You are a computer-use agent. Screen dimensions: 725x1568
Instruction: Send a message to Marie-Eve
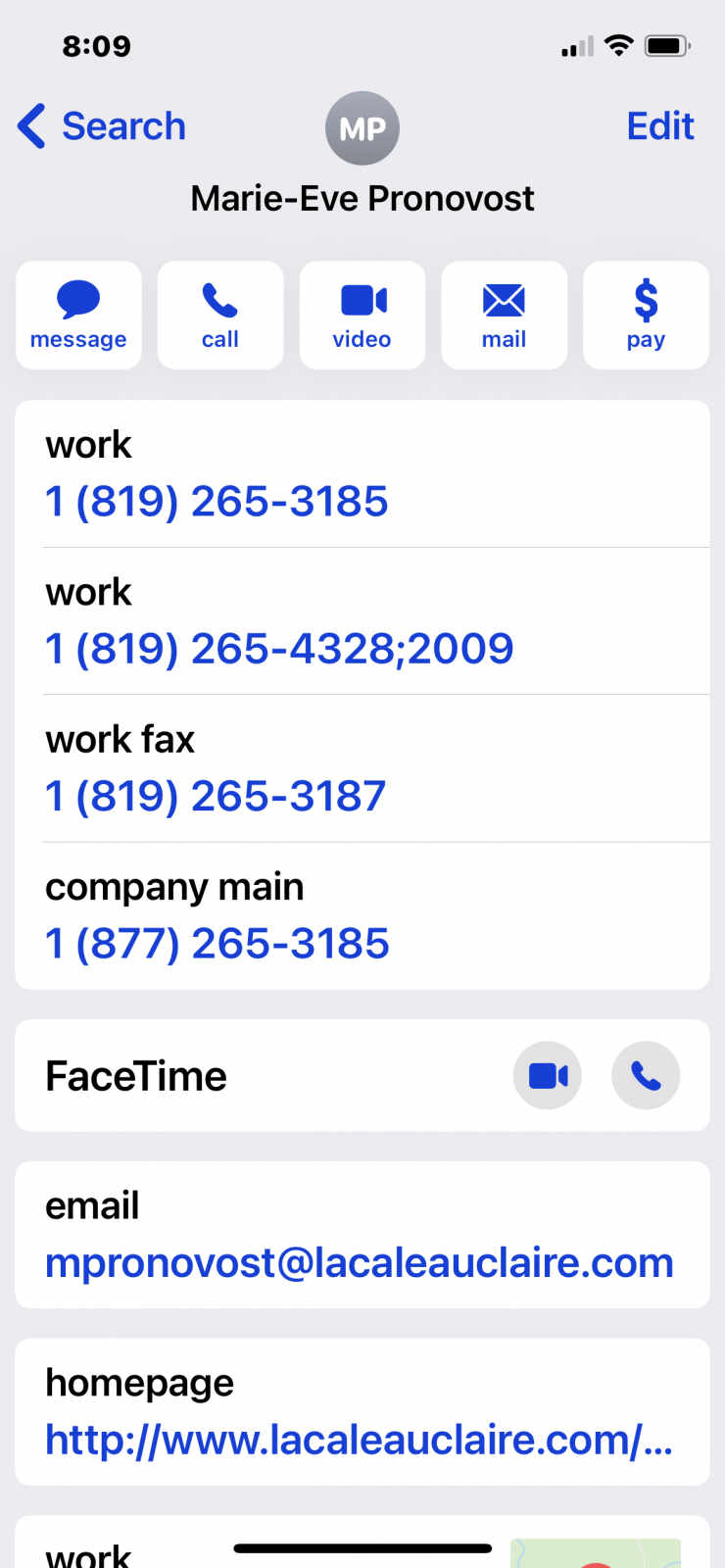pos(78,316)
